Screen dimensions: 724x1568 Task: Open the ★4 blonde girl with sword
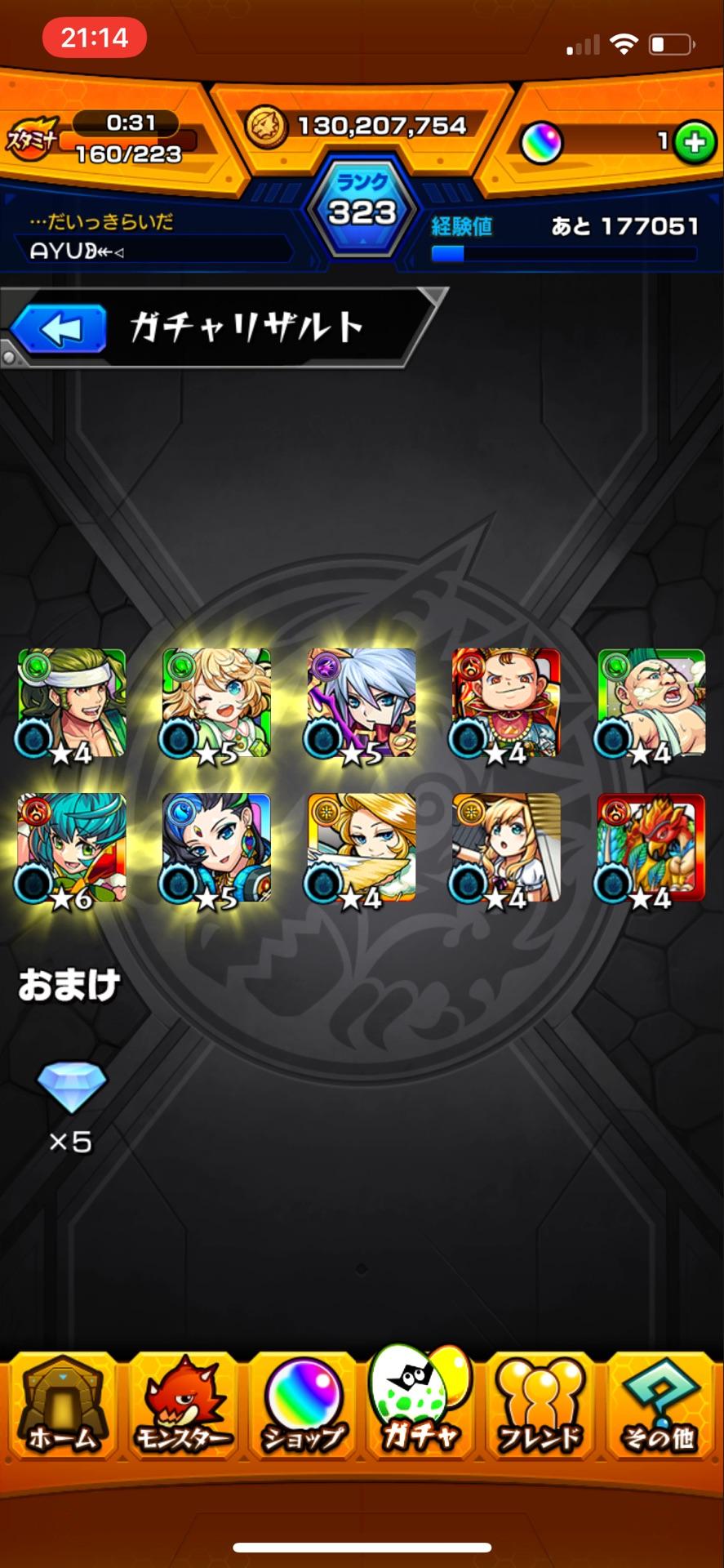pyautogui.click(x=506, y=848)
